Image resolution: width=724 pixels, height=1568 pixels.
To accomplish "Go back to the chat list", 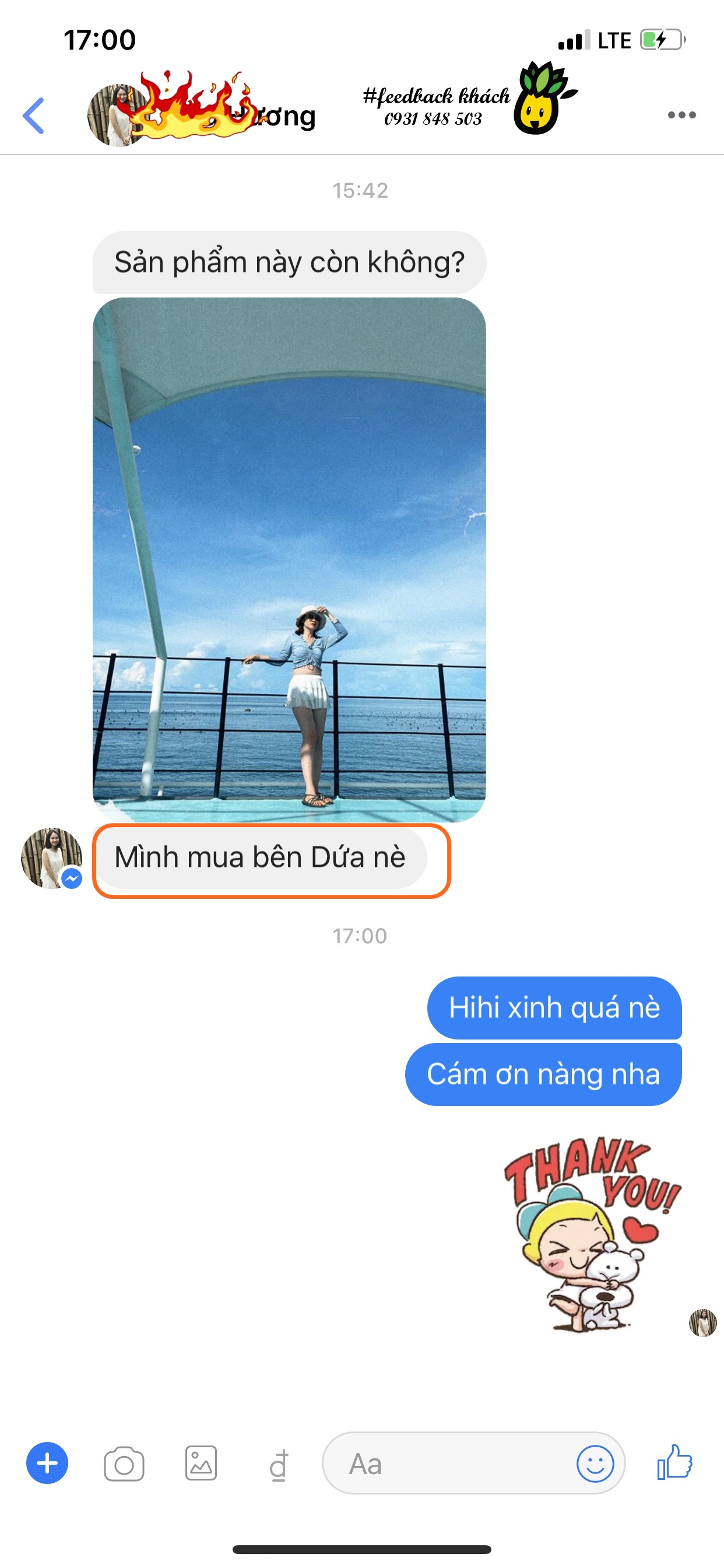I will (x=34, y=115).
